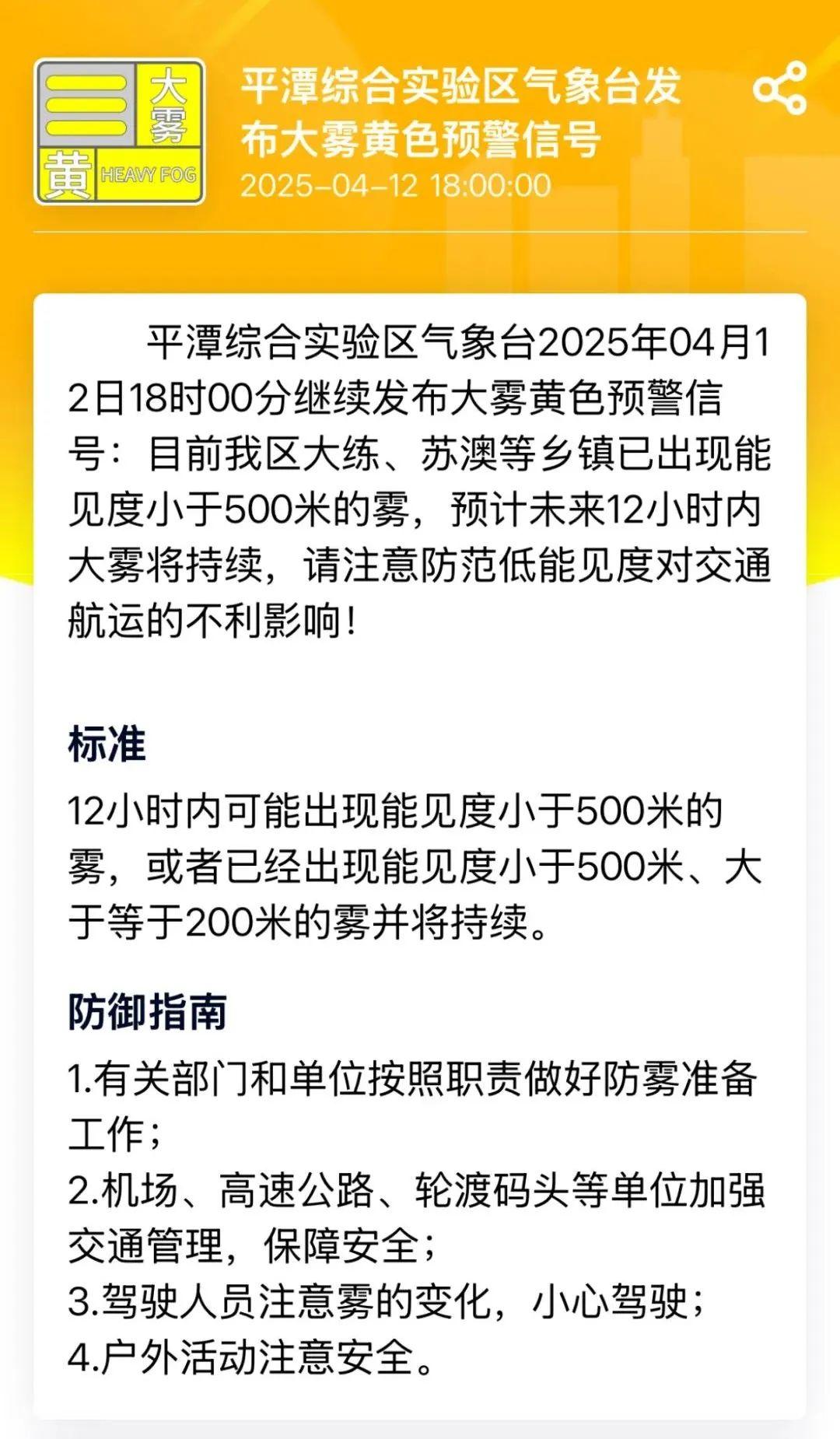Share this heavy fog warning

[779, 89]
